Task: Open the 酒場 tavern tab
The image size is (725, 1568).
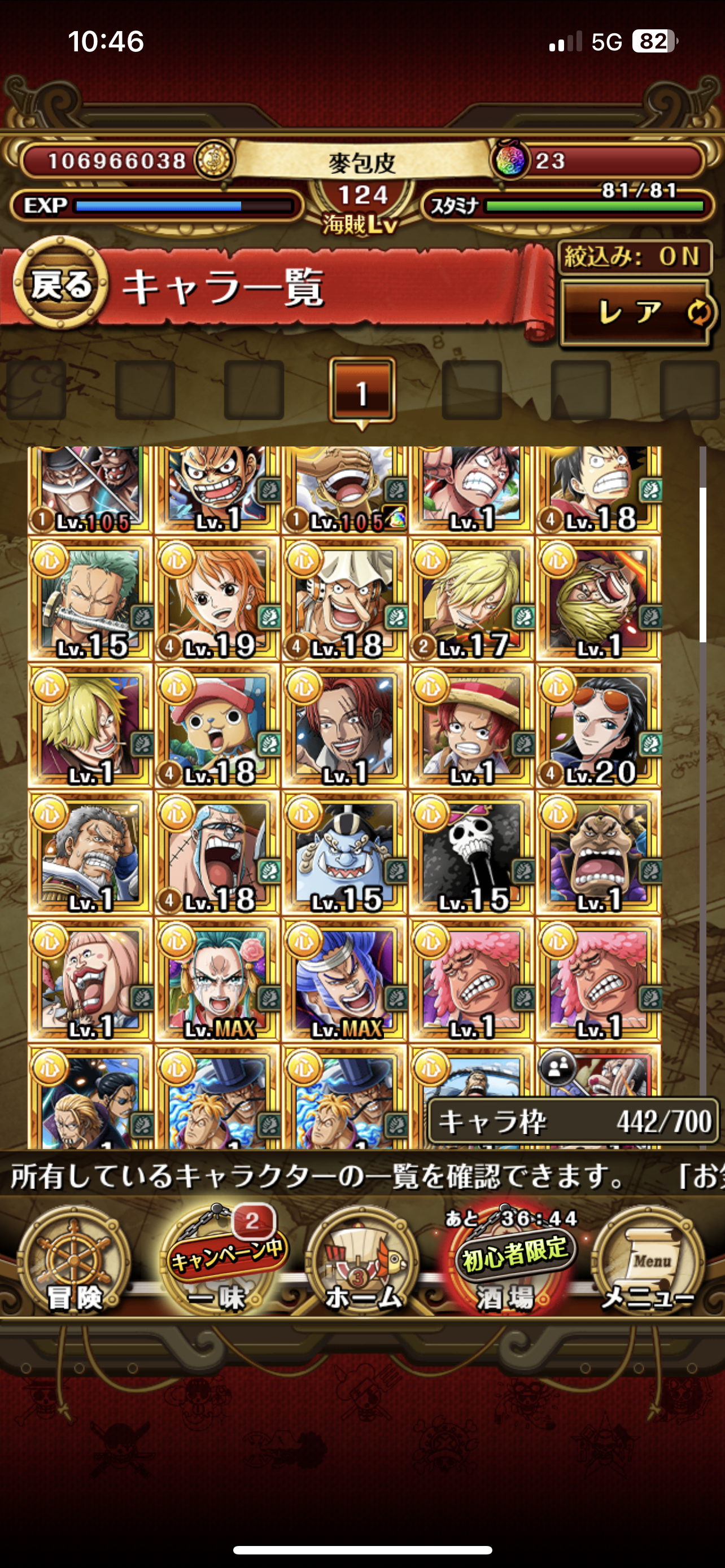Action: coord(506,1261)
